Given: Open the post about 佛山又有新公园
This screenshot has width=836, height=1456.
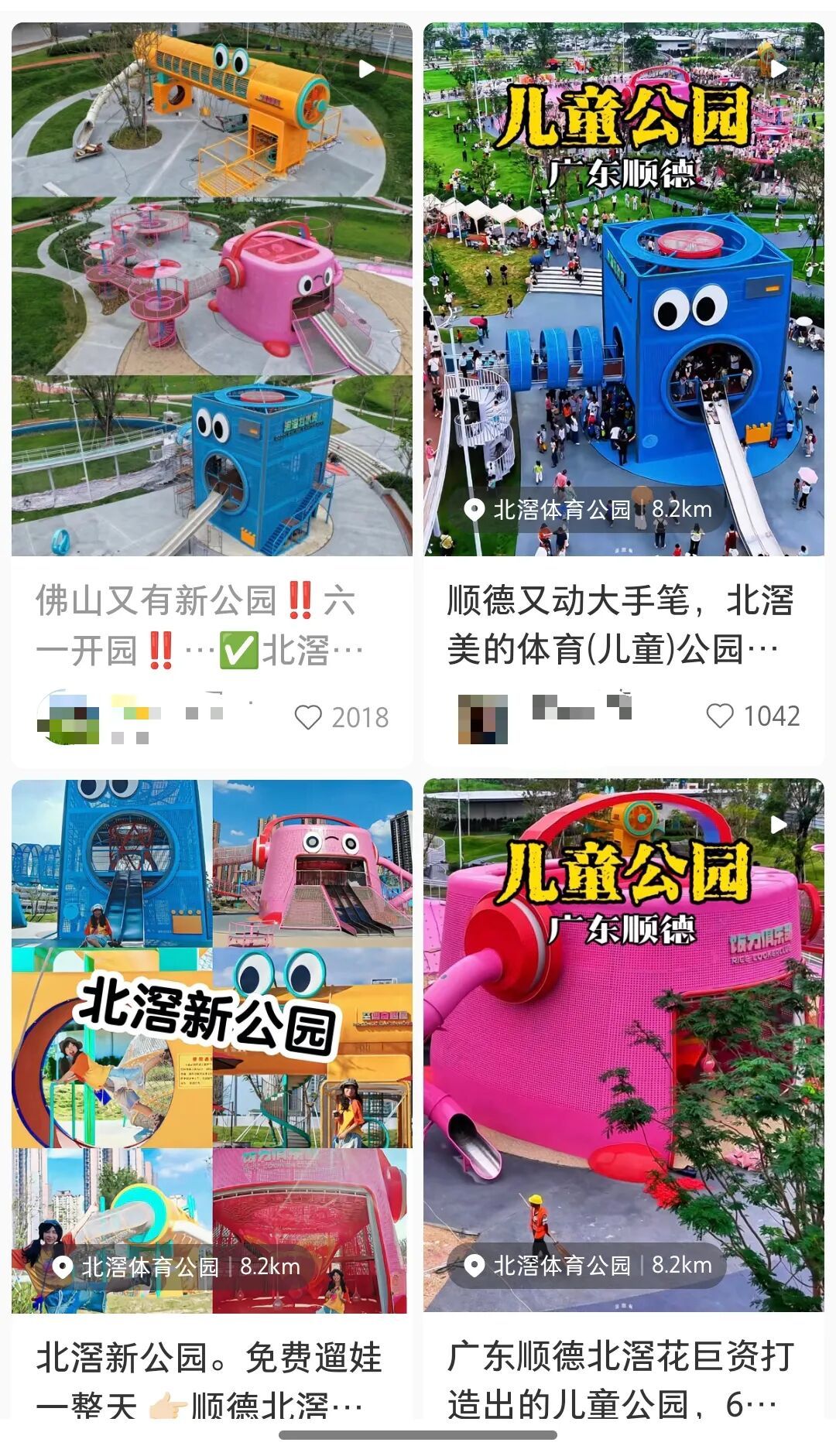Looking at the screenshot, I should 211,290.
